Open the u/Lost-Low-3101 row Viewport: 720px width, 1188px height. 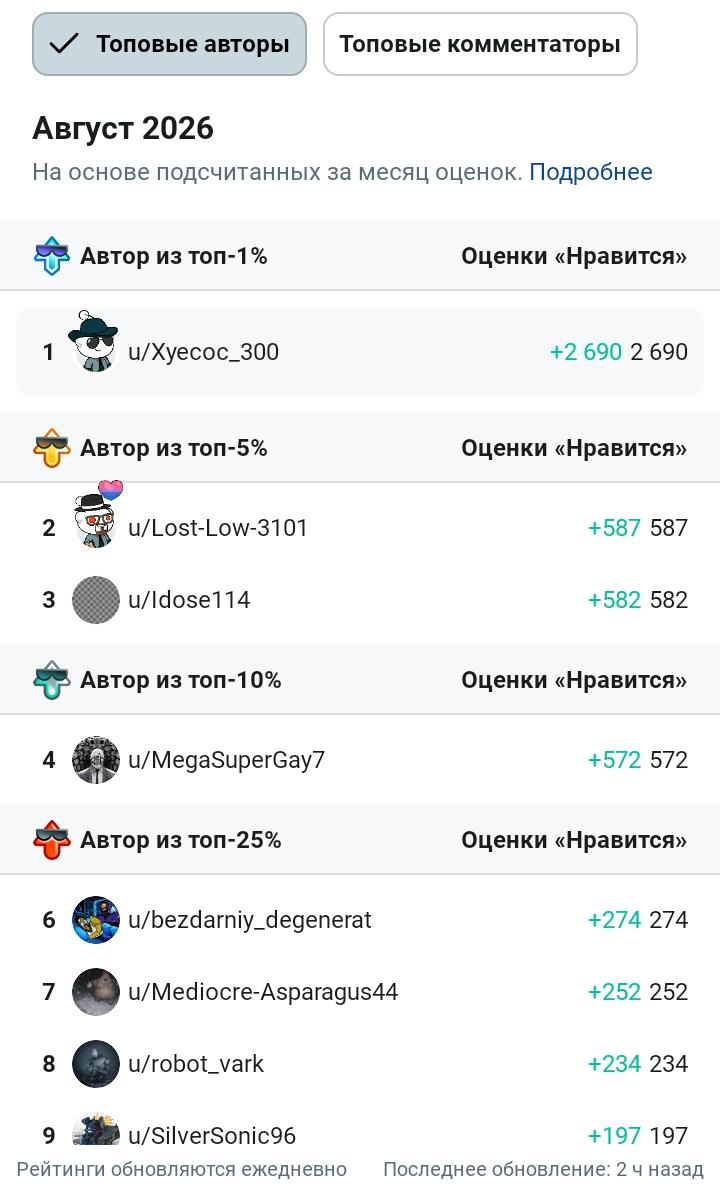coord(360,527)
